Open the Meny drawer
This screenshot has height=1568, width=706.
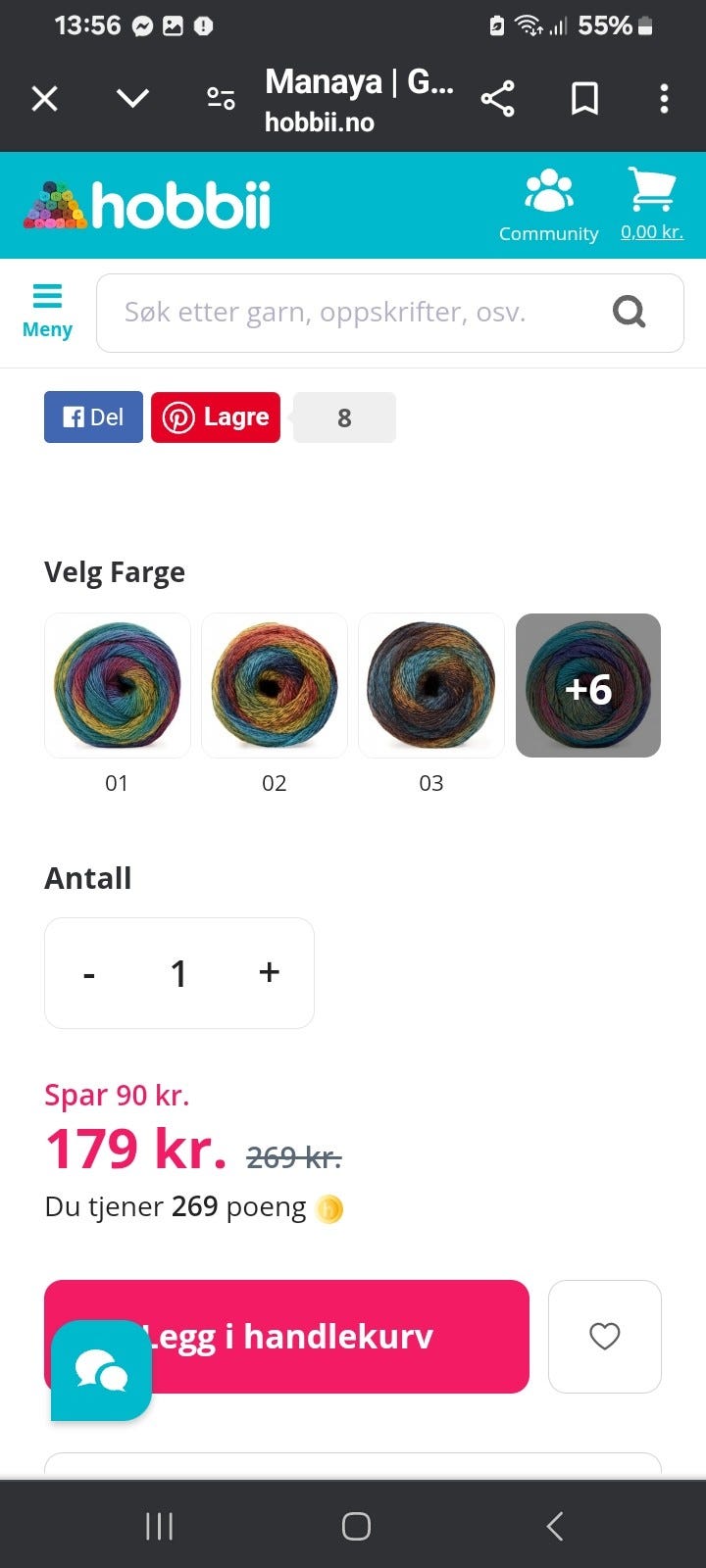click(x=47, y=312)
